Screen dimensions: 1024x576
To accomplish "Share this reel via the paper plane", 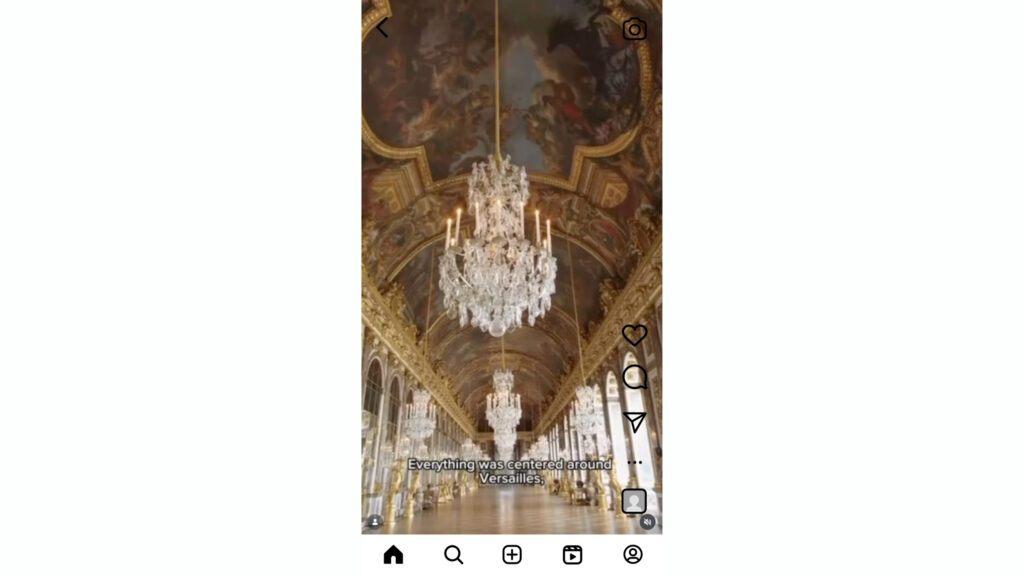I will (634, 421).
